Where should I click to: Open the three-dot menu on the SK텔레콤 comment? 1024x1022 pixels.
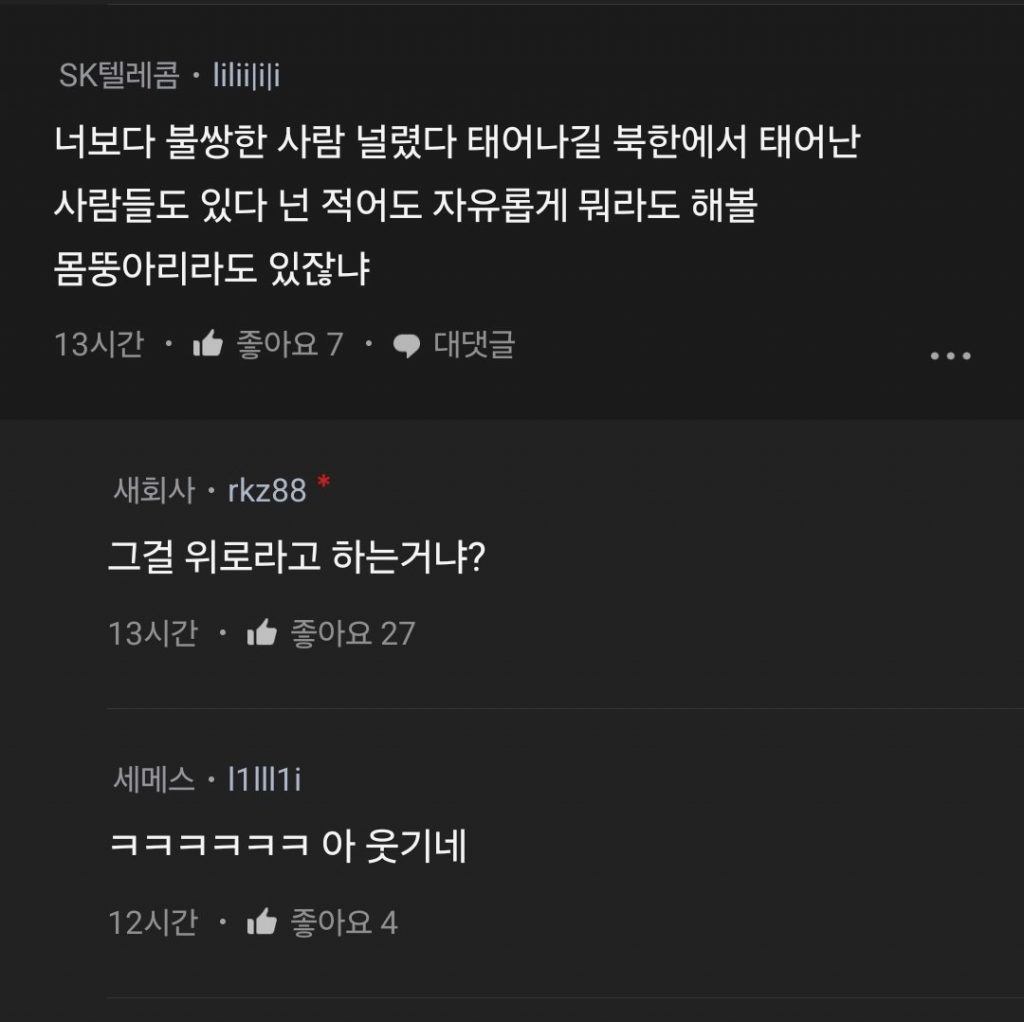[950, 356]
